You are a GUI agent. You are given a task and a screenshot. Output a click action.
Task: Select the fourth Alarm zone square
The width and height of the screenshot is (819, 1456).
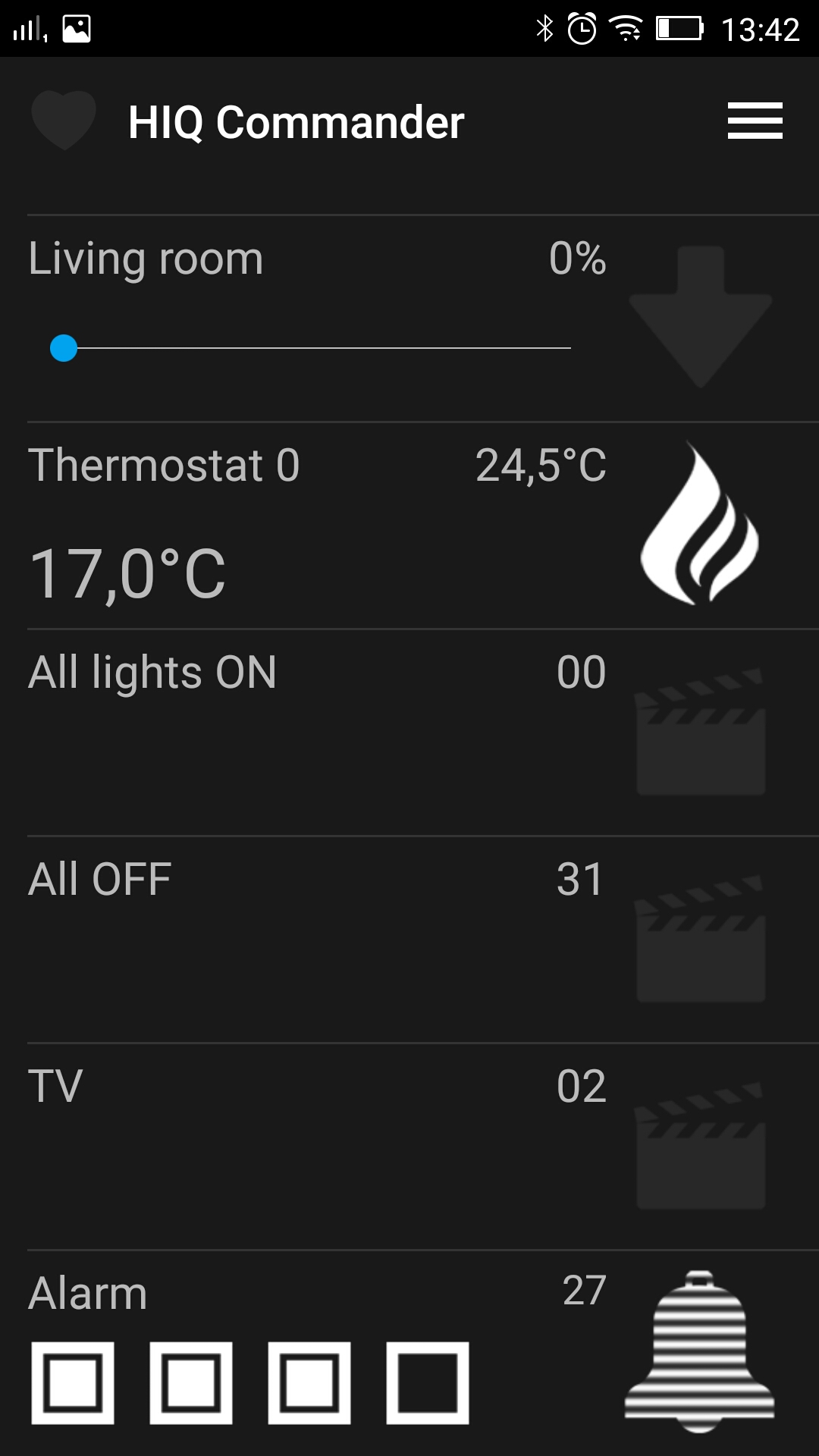click(x=428, y=1382)
